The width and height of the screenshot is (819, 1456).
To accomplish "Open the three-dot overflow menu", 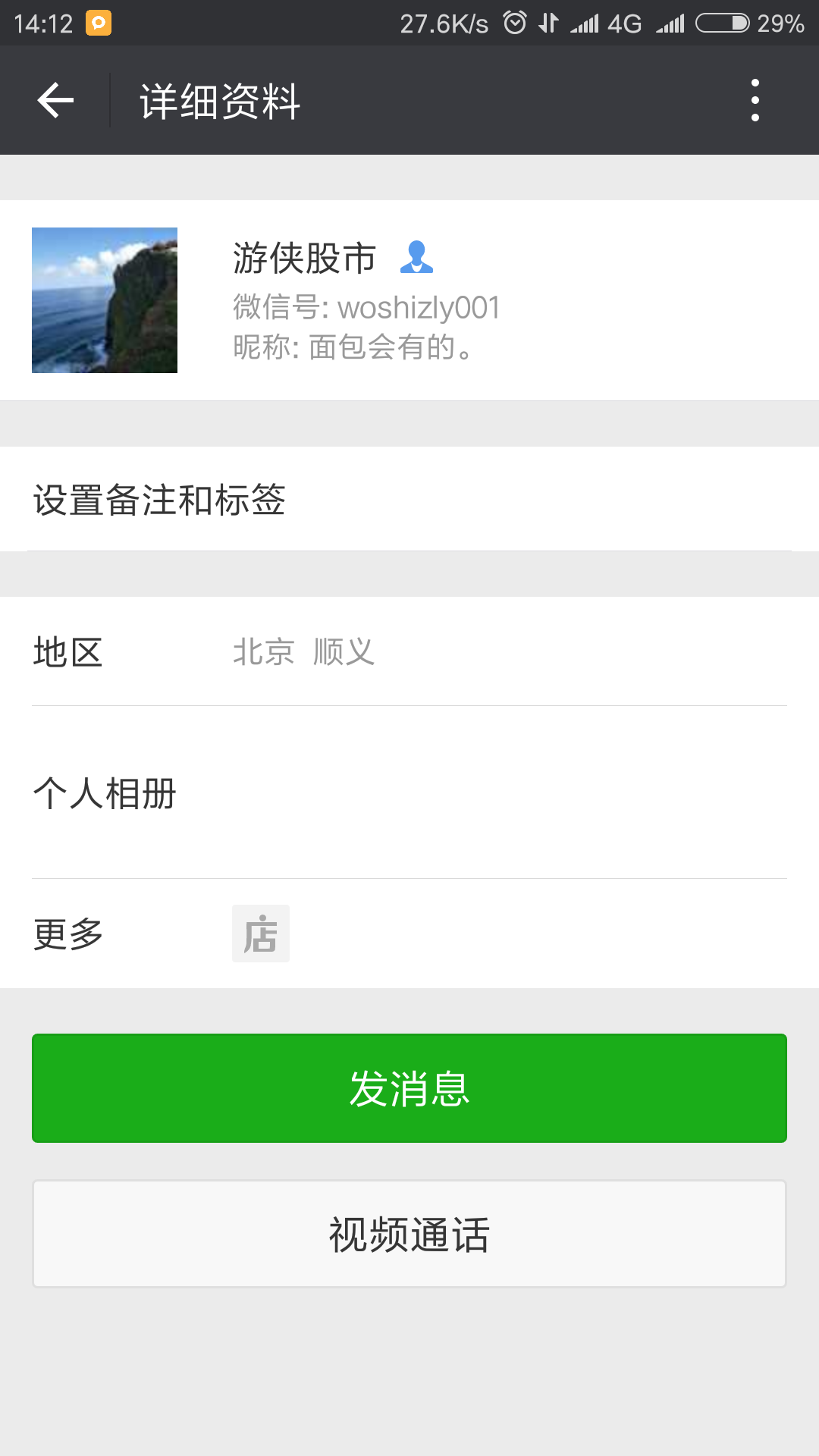I will [755, 100].
